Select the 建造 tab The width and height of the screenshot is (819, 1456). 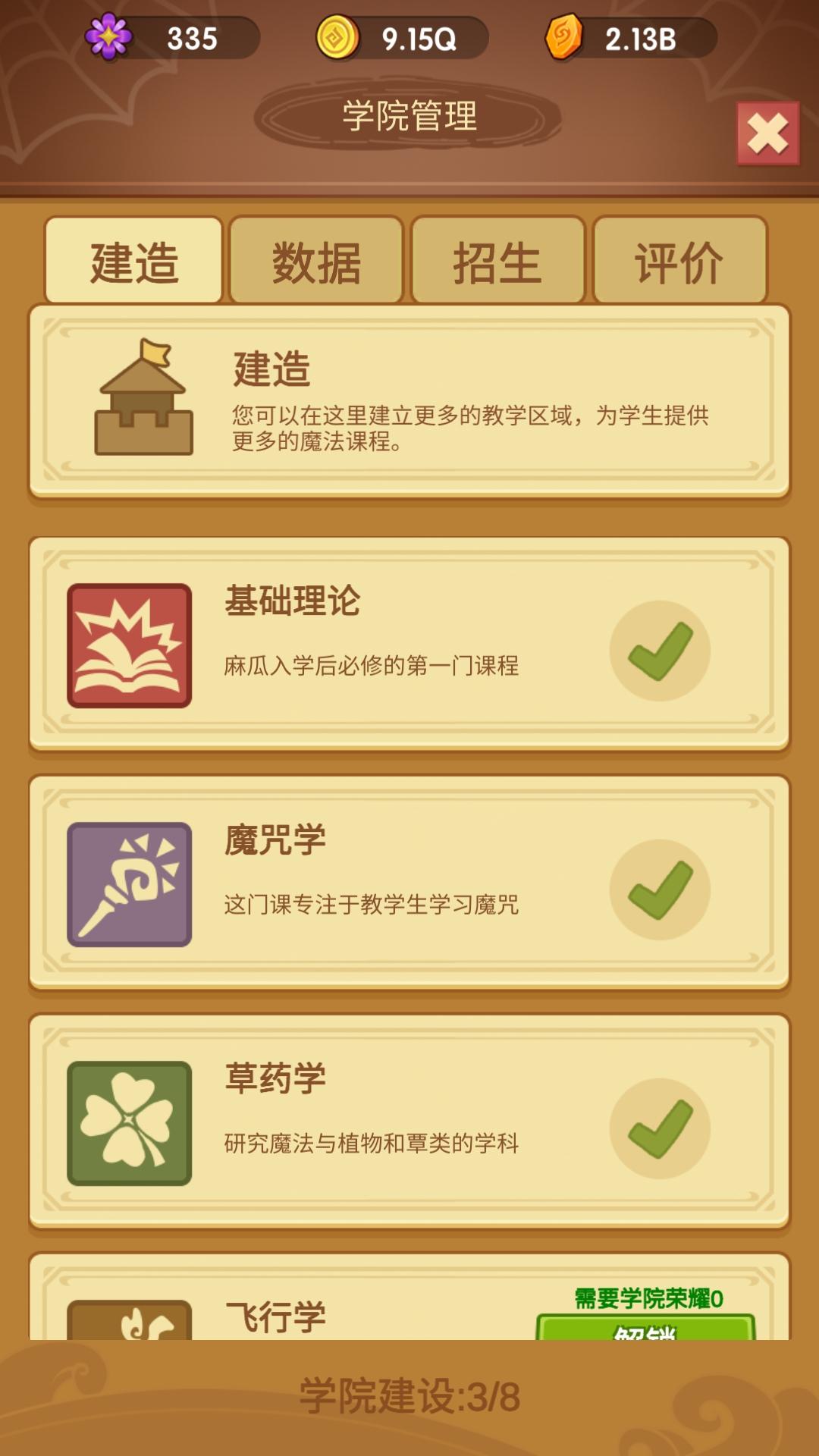[134, 262]
